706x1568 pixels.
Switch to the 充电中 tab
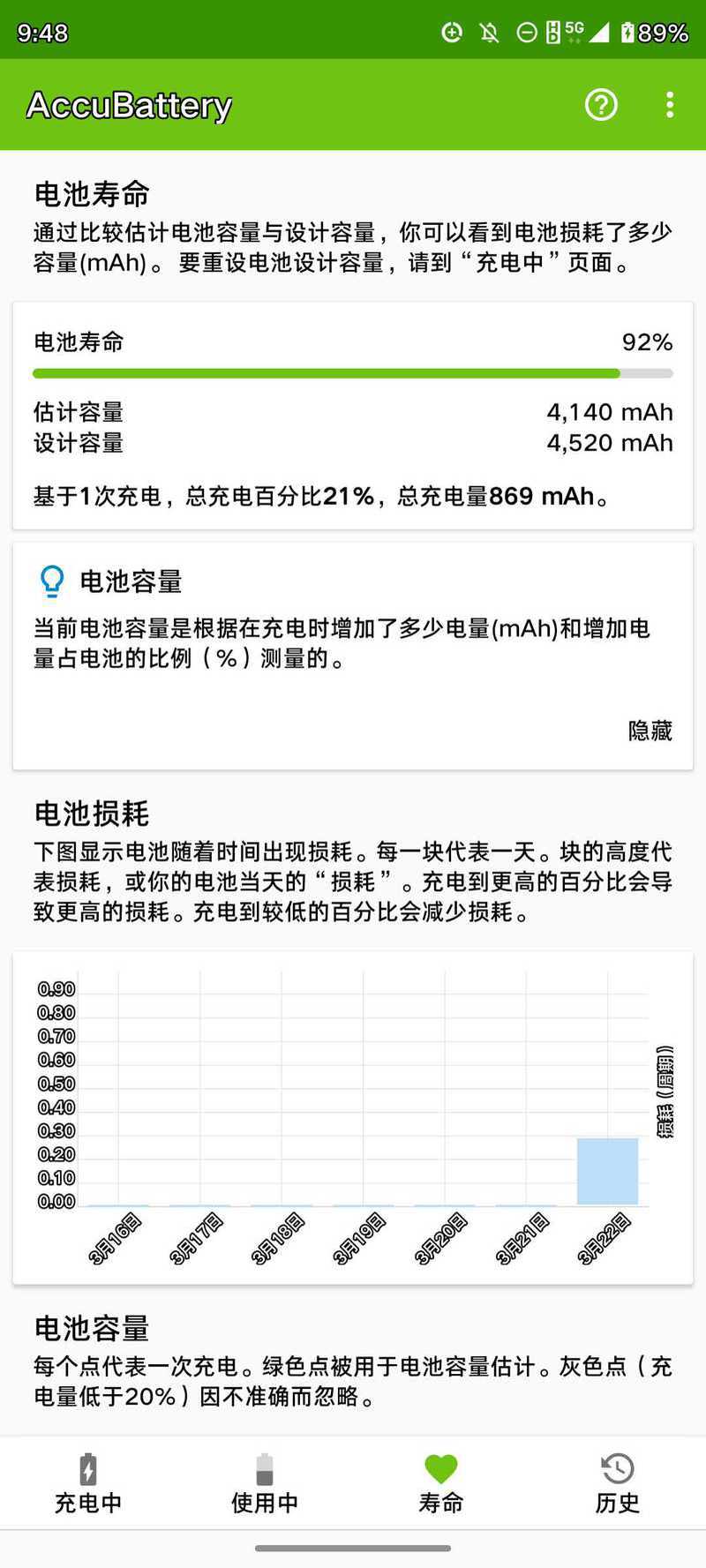pyautogui.click(x=88, y=1483)
